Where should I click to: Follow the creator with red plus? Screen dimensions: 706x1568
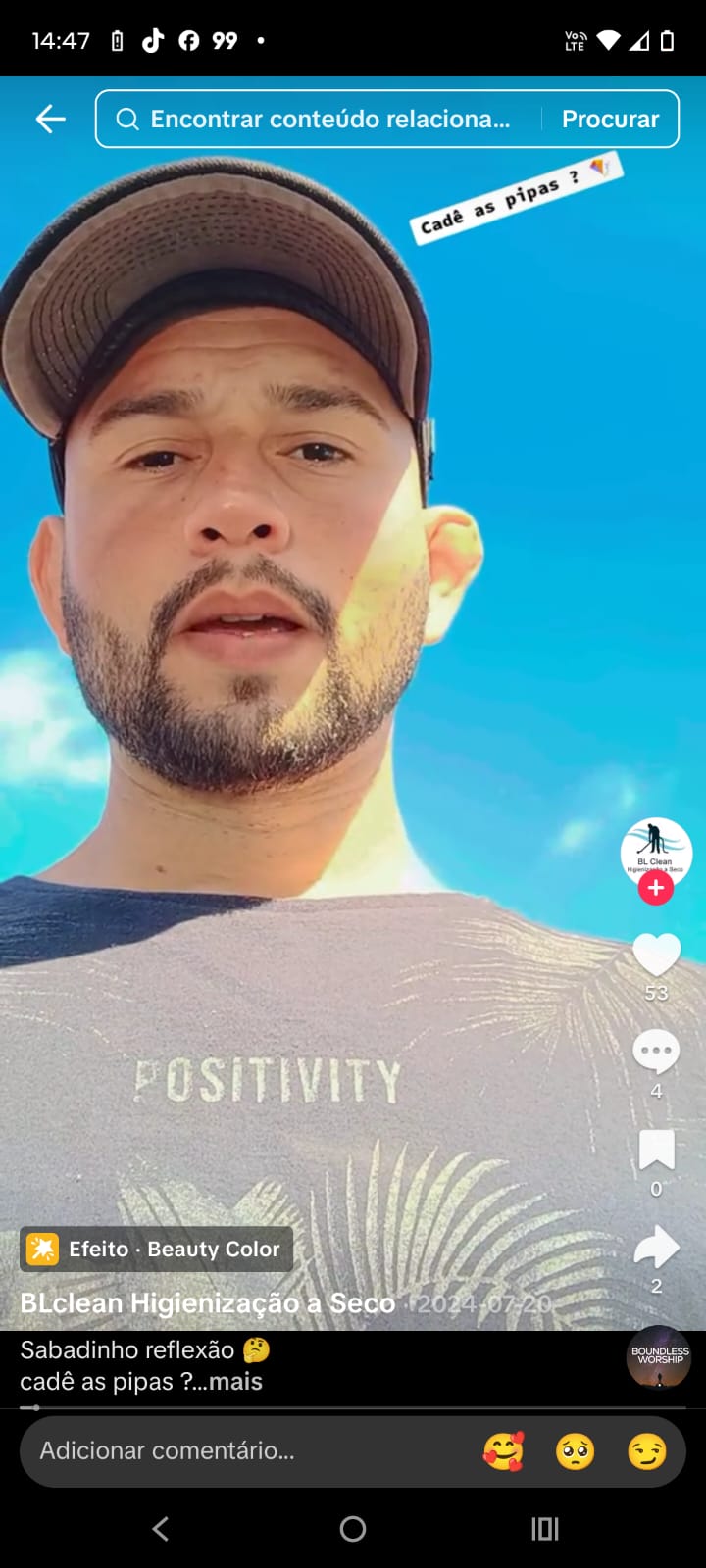[656, 889]
